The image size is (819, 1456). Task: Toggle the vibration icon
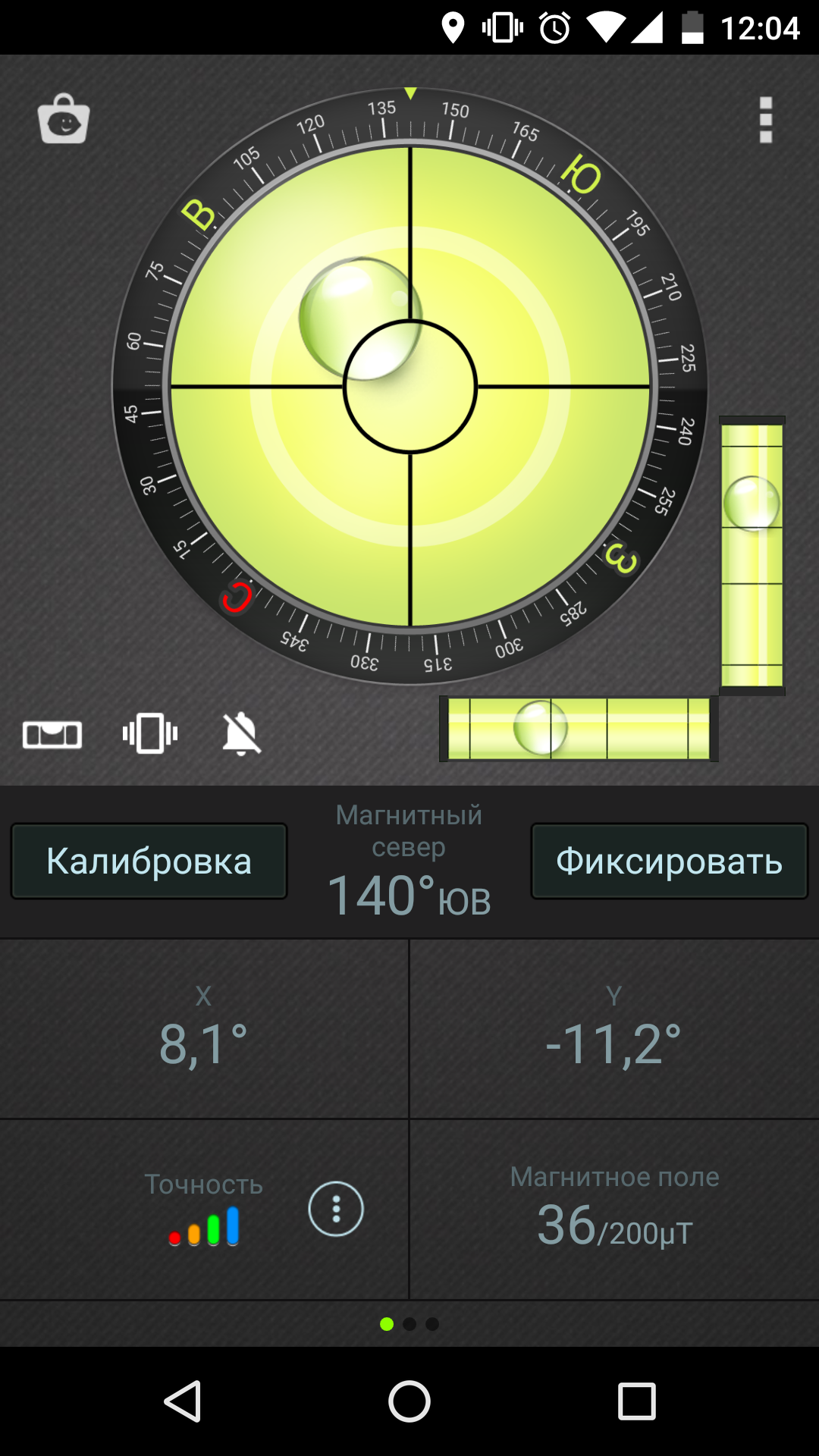(x=150, y=733)
